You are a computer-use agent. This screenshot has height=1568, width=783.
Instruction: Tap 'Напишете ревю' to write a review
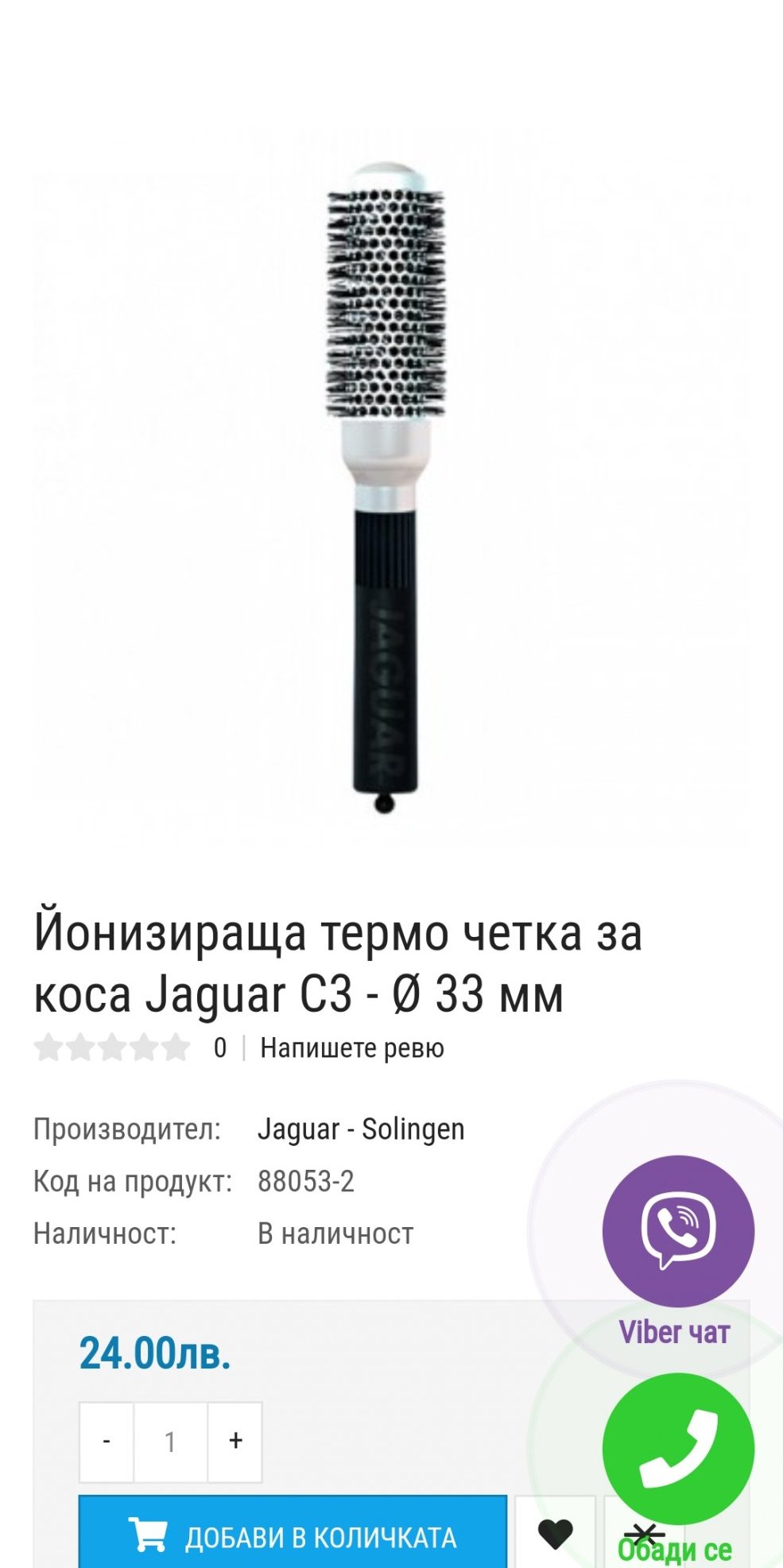tap(351, 1048)
